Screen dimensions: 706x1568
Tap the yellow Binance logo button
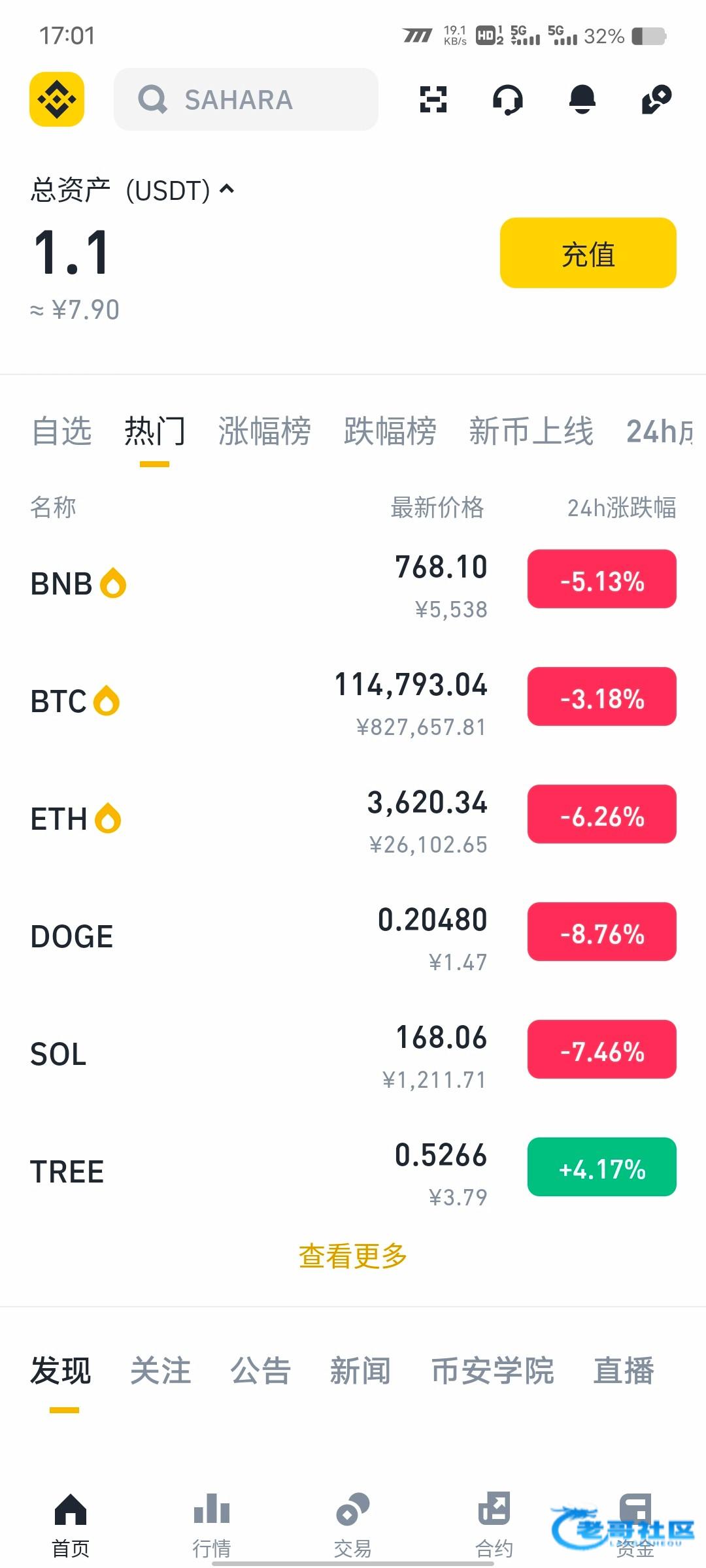[x=57, y=99]
